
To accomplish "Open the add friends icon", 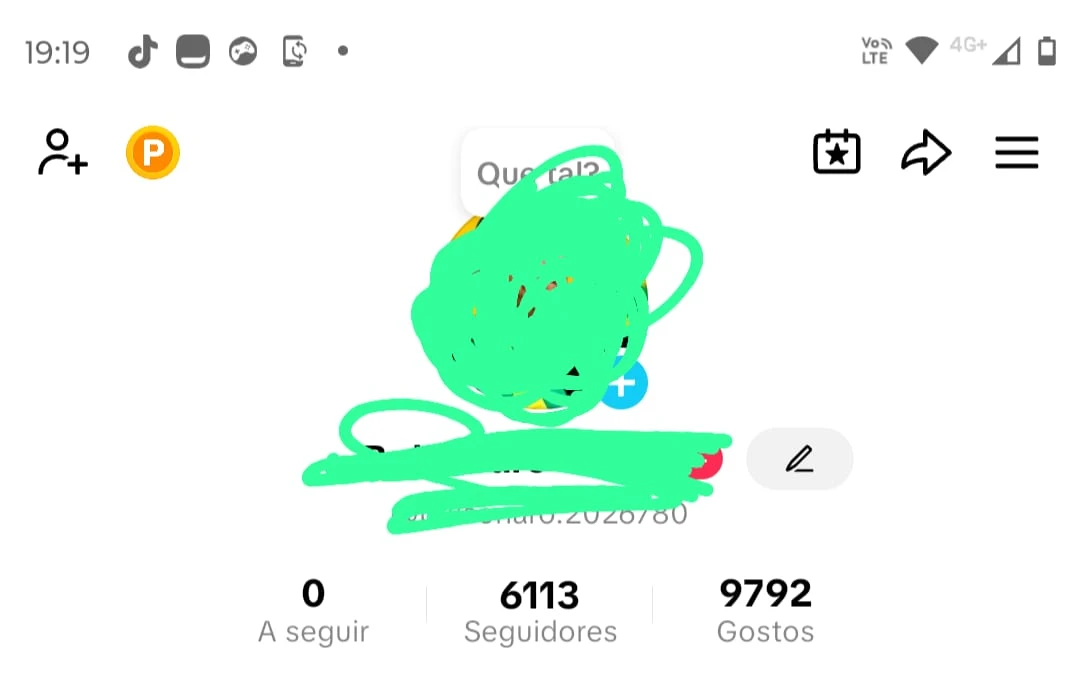I will pos(63,153).
